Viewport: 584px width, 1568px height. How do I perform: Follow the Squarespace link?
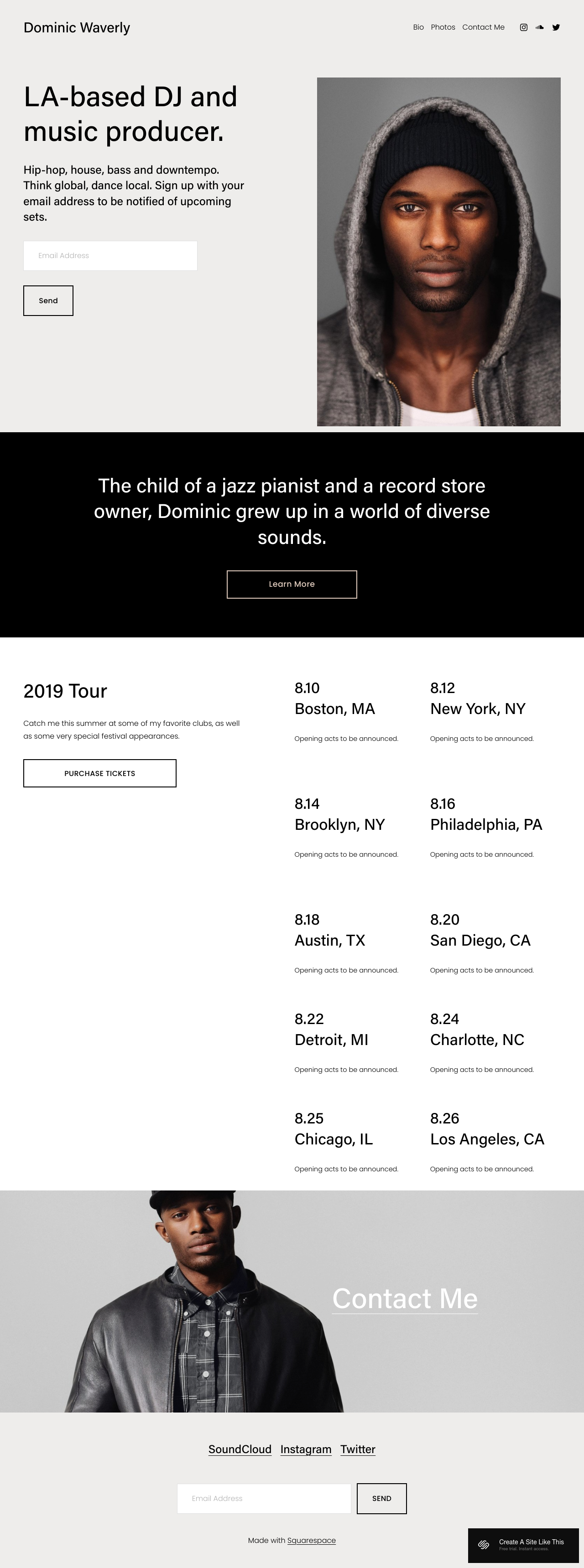[311, 1541]
